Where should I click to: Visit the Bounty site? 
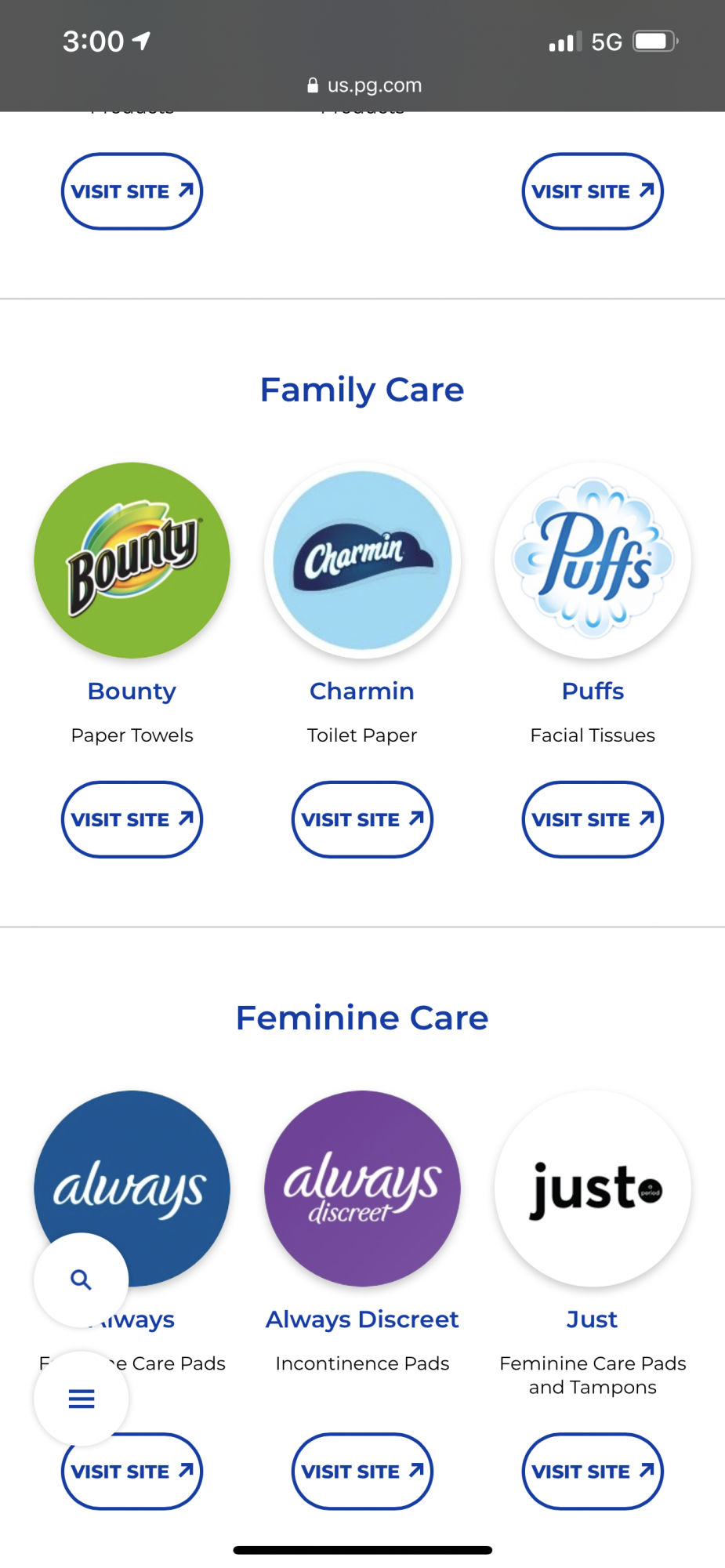(132, 819)
